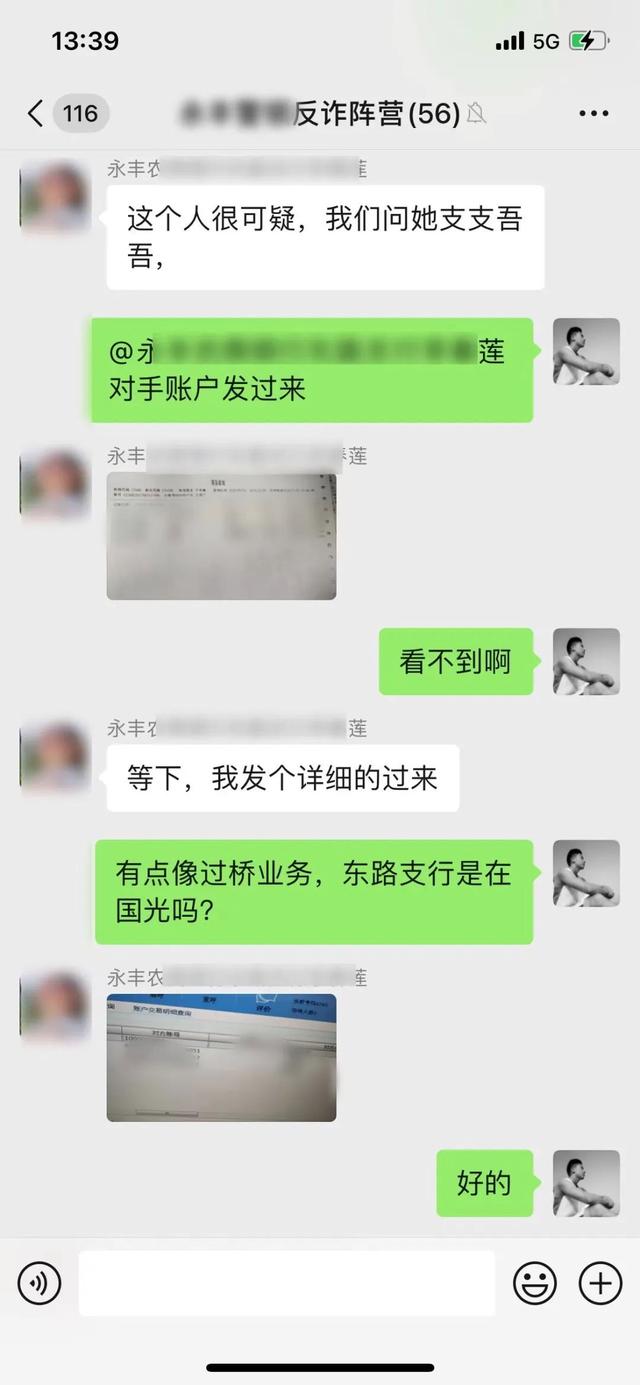This screenshot has width=640, height=1385.
Task: Open the first blurry document photo
Action: pyautogui.click(x=221, y=537)
